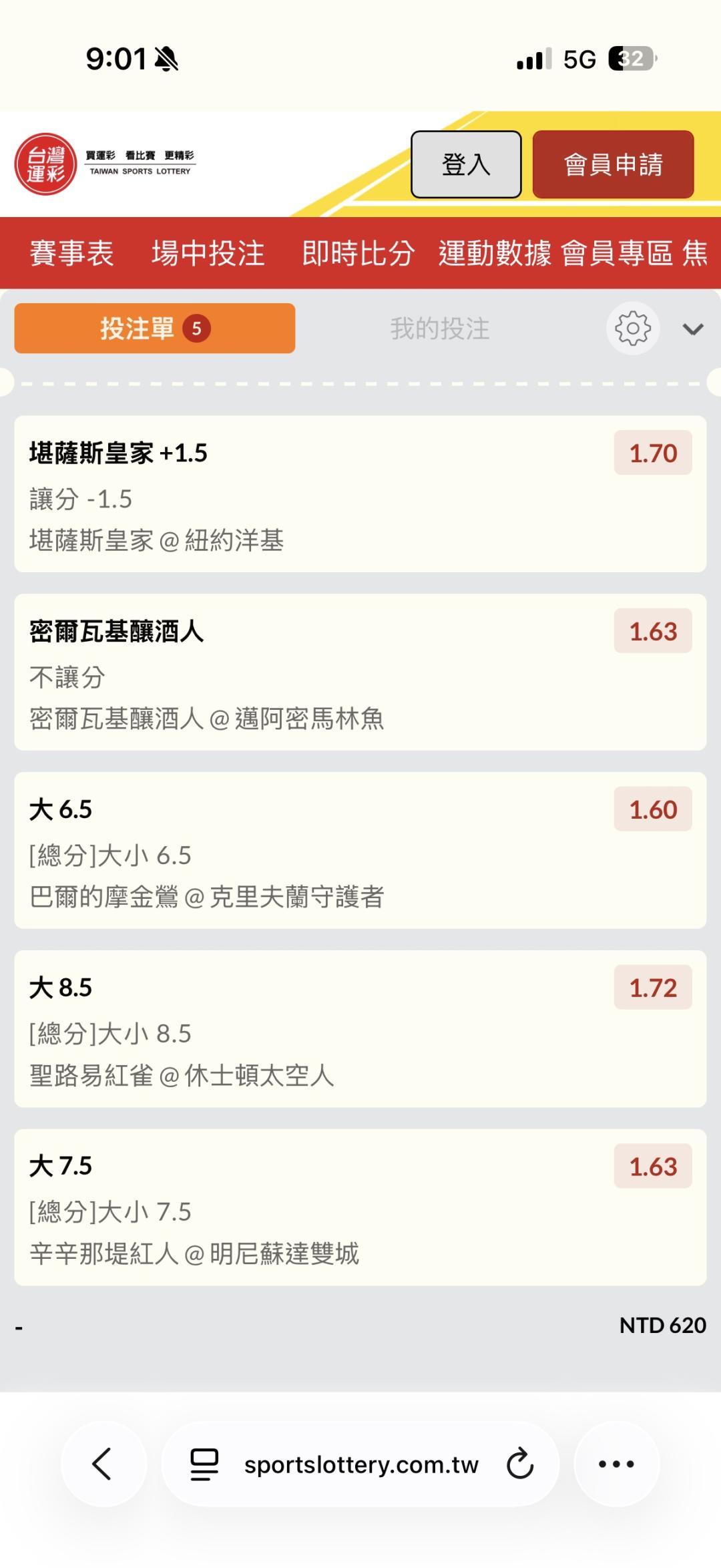Open 堪薩斯皇家 +1.5 bet card
Screen dimensions: 721x1568
click(x=360, y=494)
